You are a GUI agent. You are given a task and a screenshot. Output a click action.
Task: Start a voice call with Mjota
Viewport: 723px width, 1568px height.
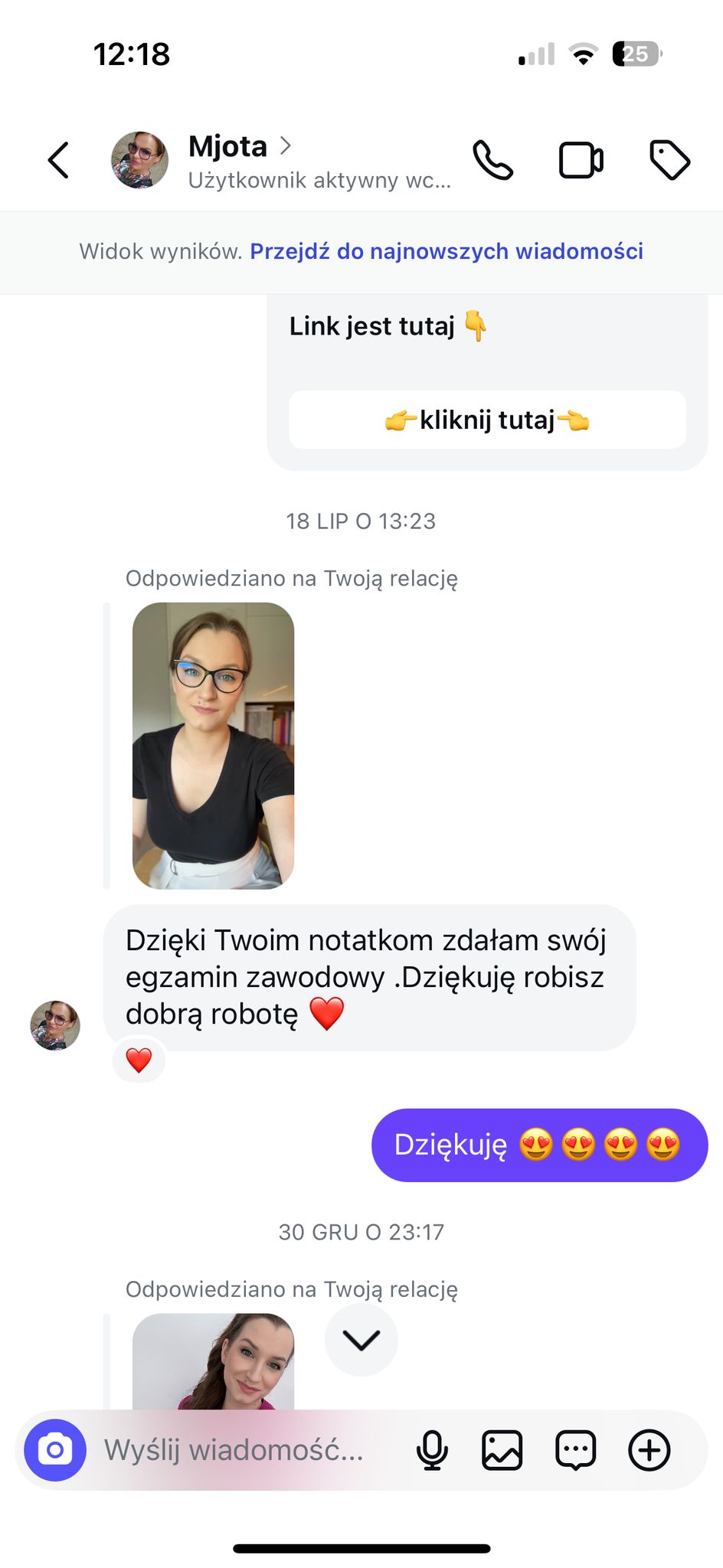pos(492,160)
